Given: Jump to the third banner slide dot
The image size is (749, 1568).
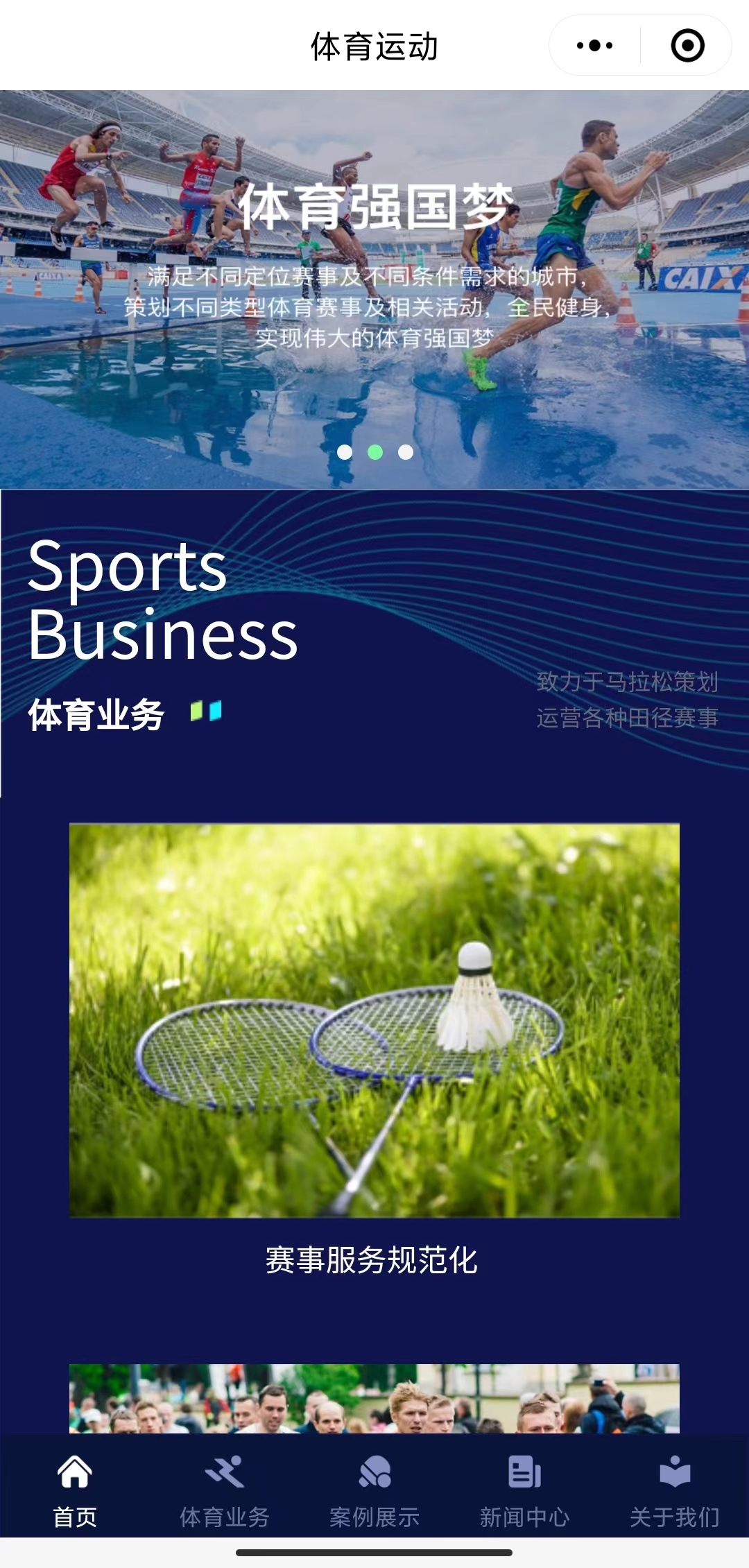Looking at the screenshot, I should (x=406, y=452).
